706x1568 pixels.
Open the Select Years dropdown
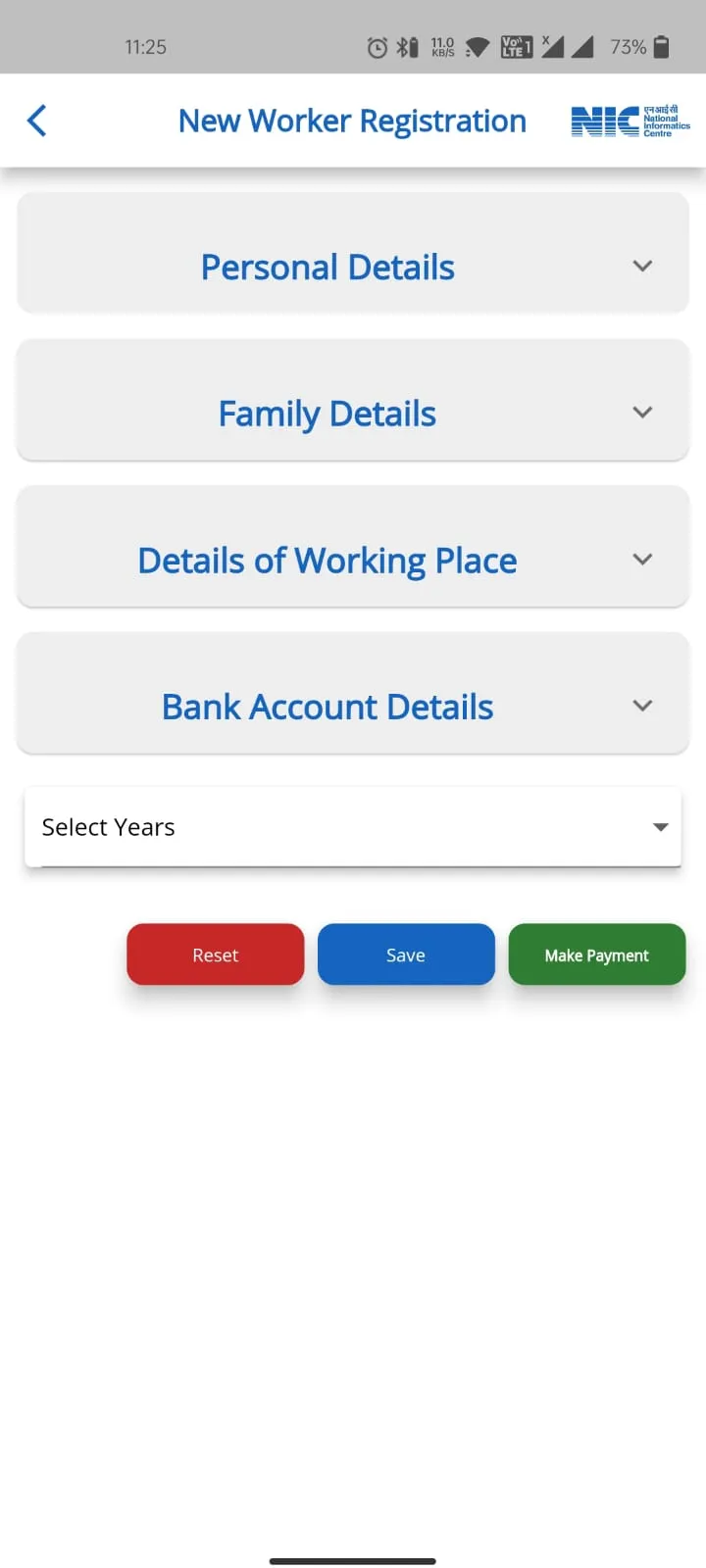353,827
